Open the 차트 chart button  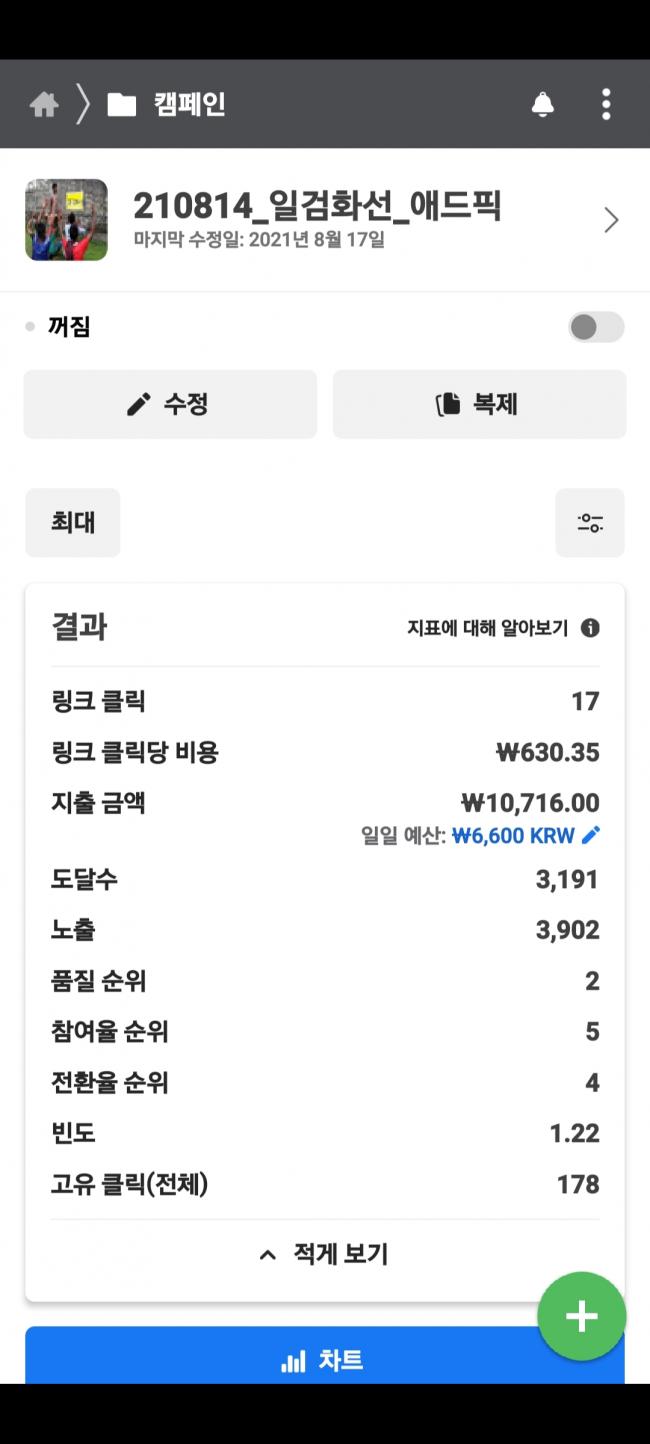pos(324,1360)
